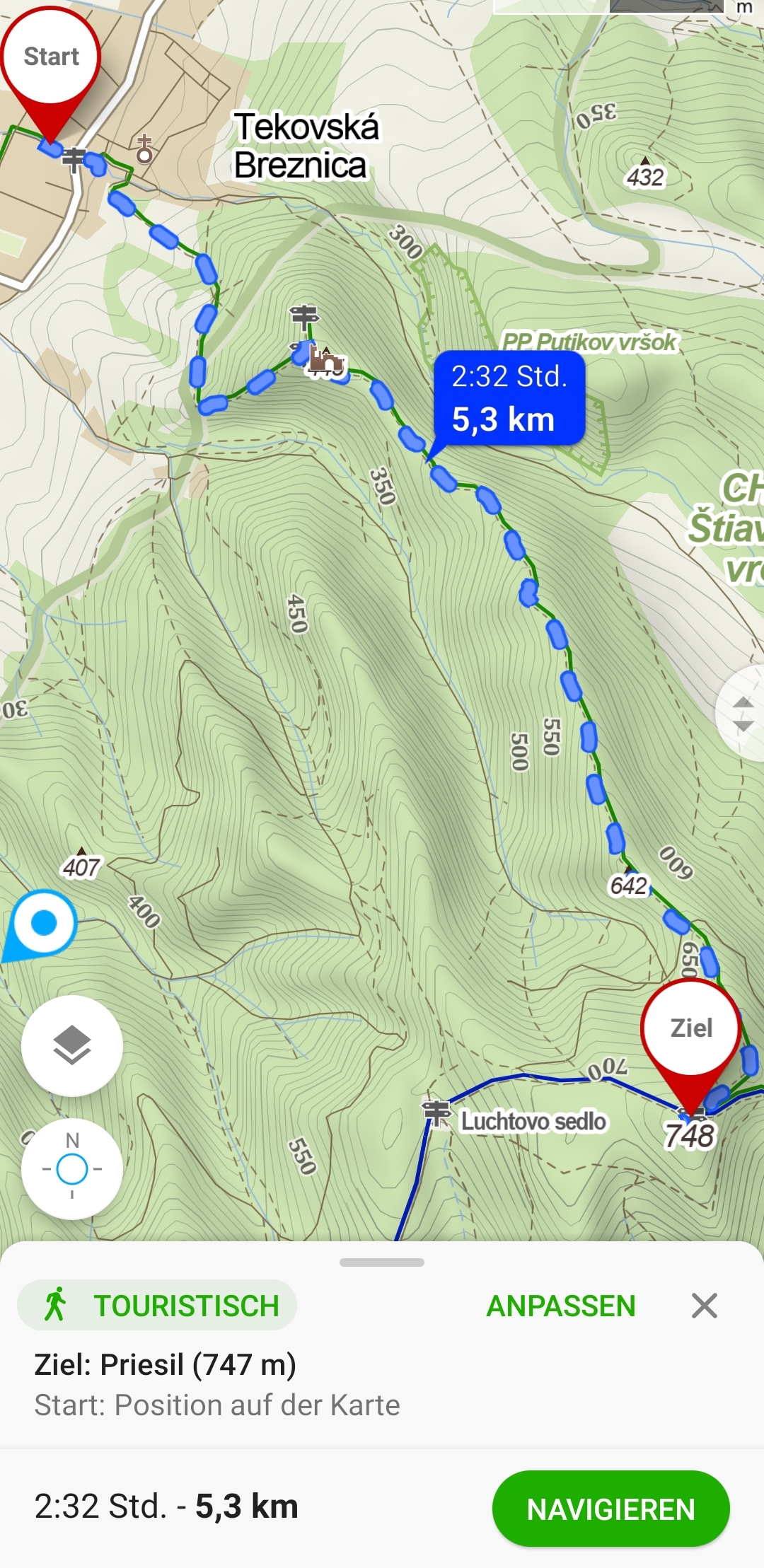The image size is (764, 1568).
Task: Open the elevation arrows button at map edge
Action: pos(743,713)
